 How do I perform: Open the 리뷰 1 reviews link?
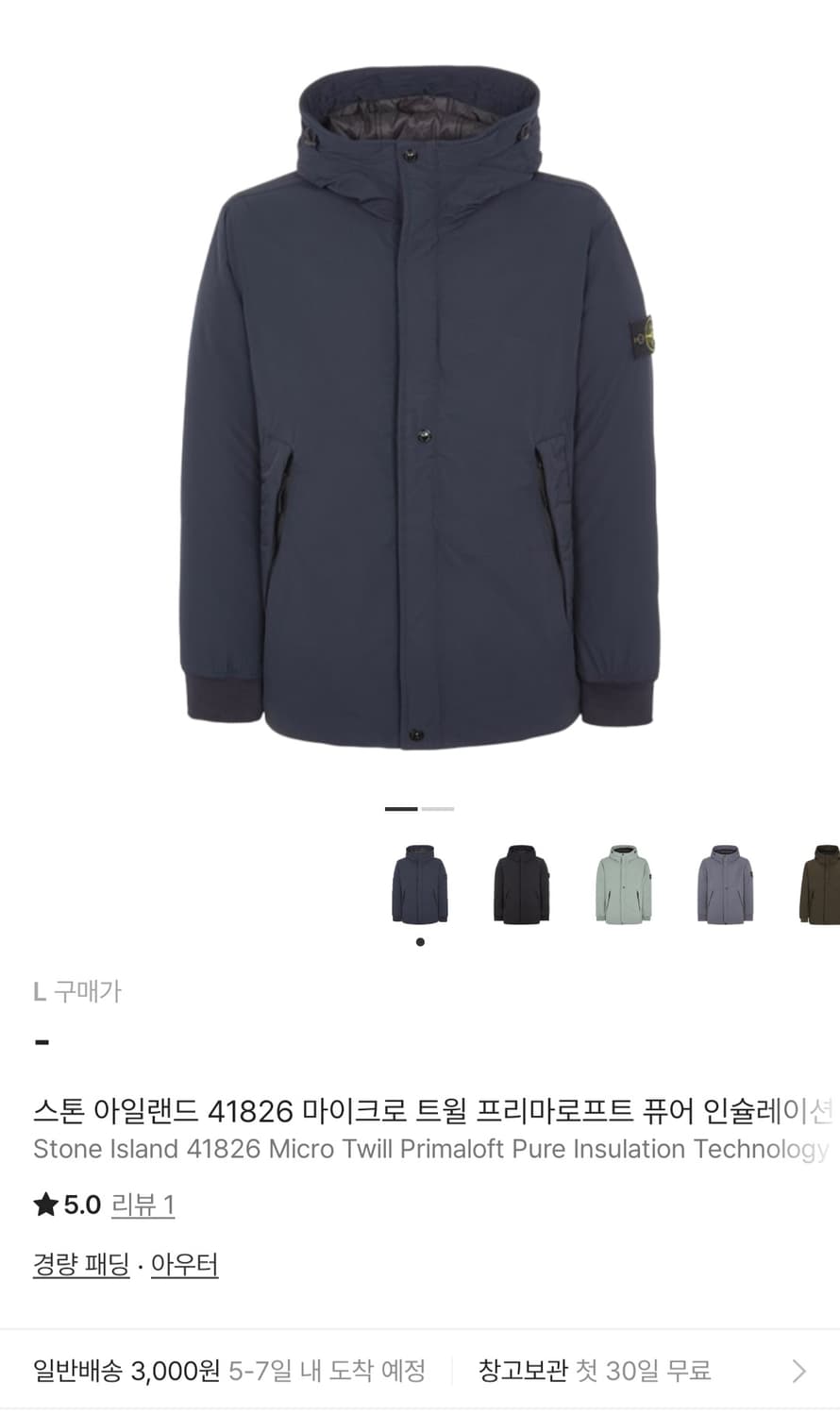coord(143,1205)
